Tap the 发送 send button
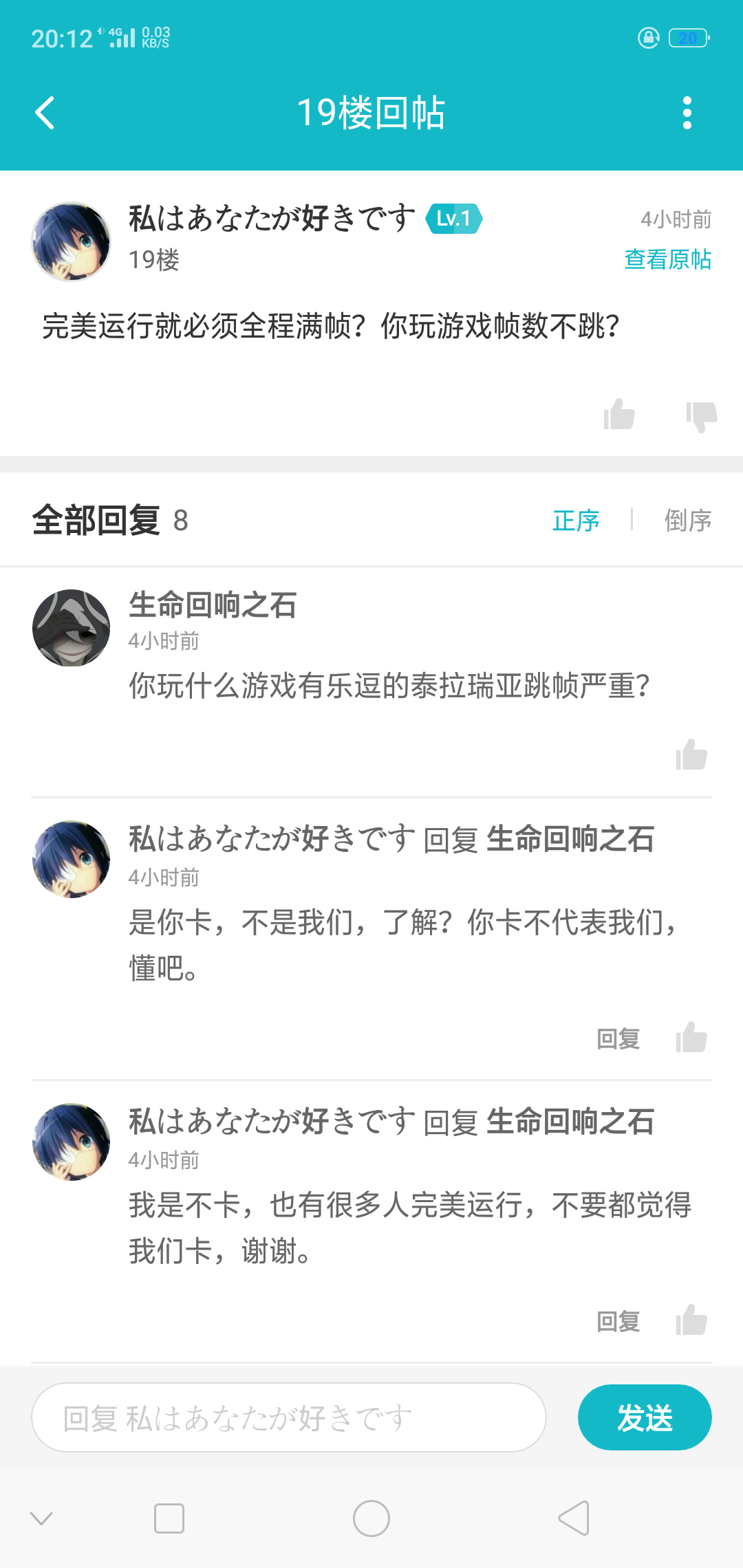Image resolution: width=743 pixels, height=1568 pixels. click(645, 1417)
